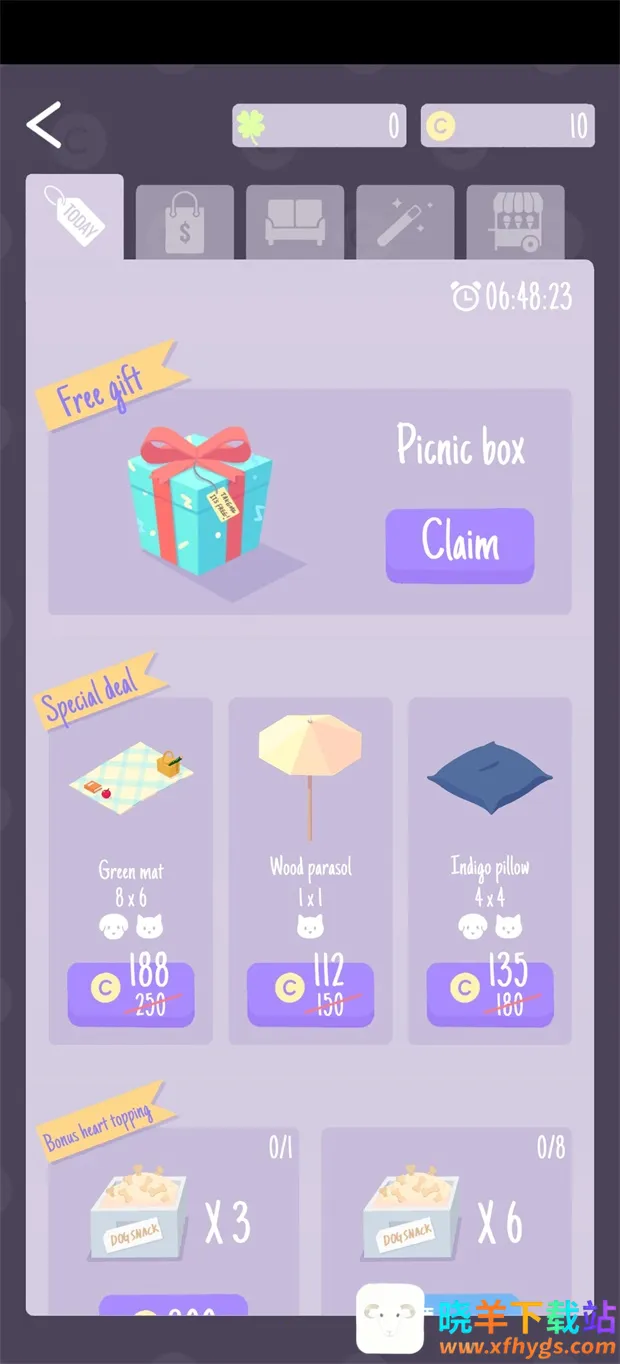The image size is (620, 1364).
Task: Buy Indigo pillow for 135 coins
Action: [490, 992]
